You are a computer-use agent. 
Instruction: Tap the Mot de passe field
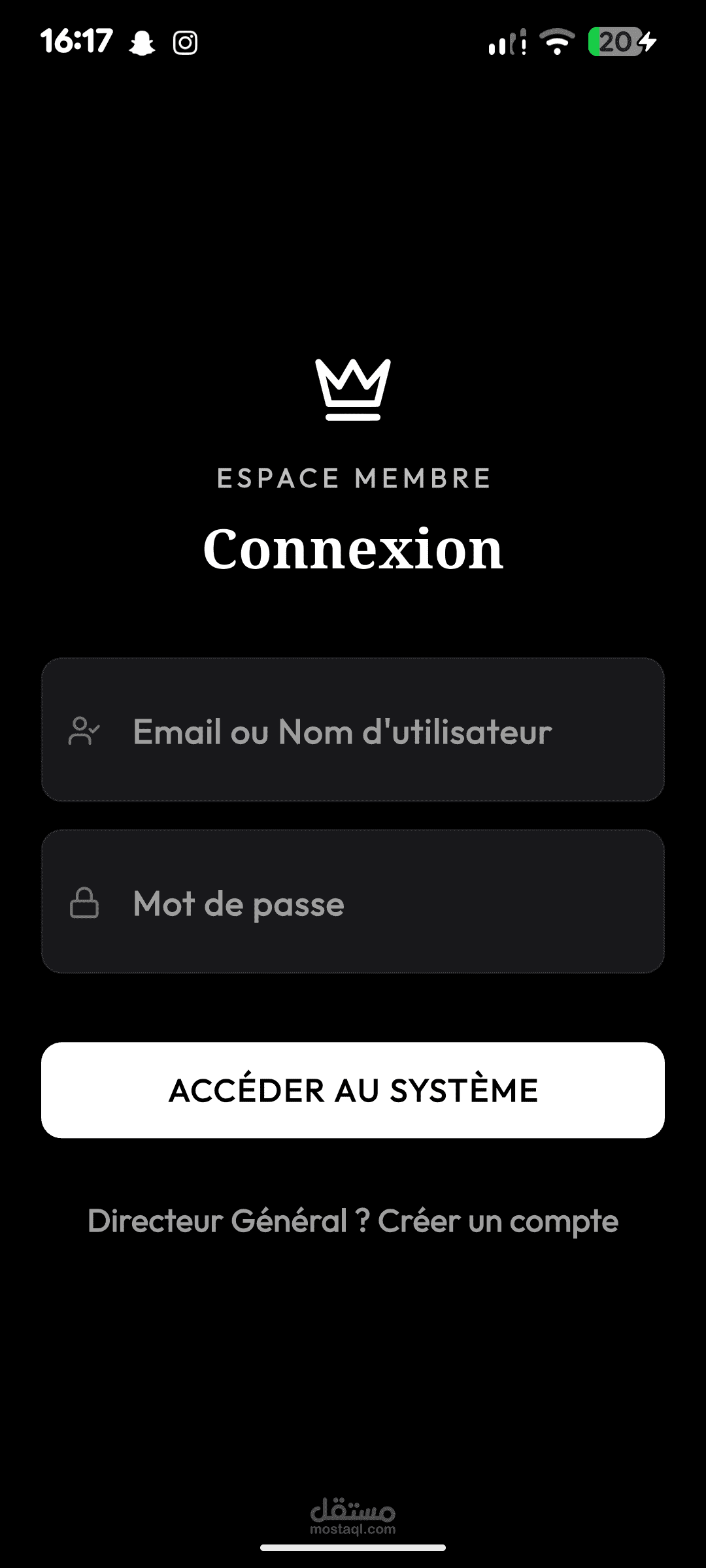coord(353,902)
